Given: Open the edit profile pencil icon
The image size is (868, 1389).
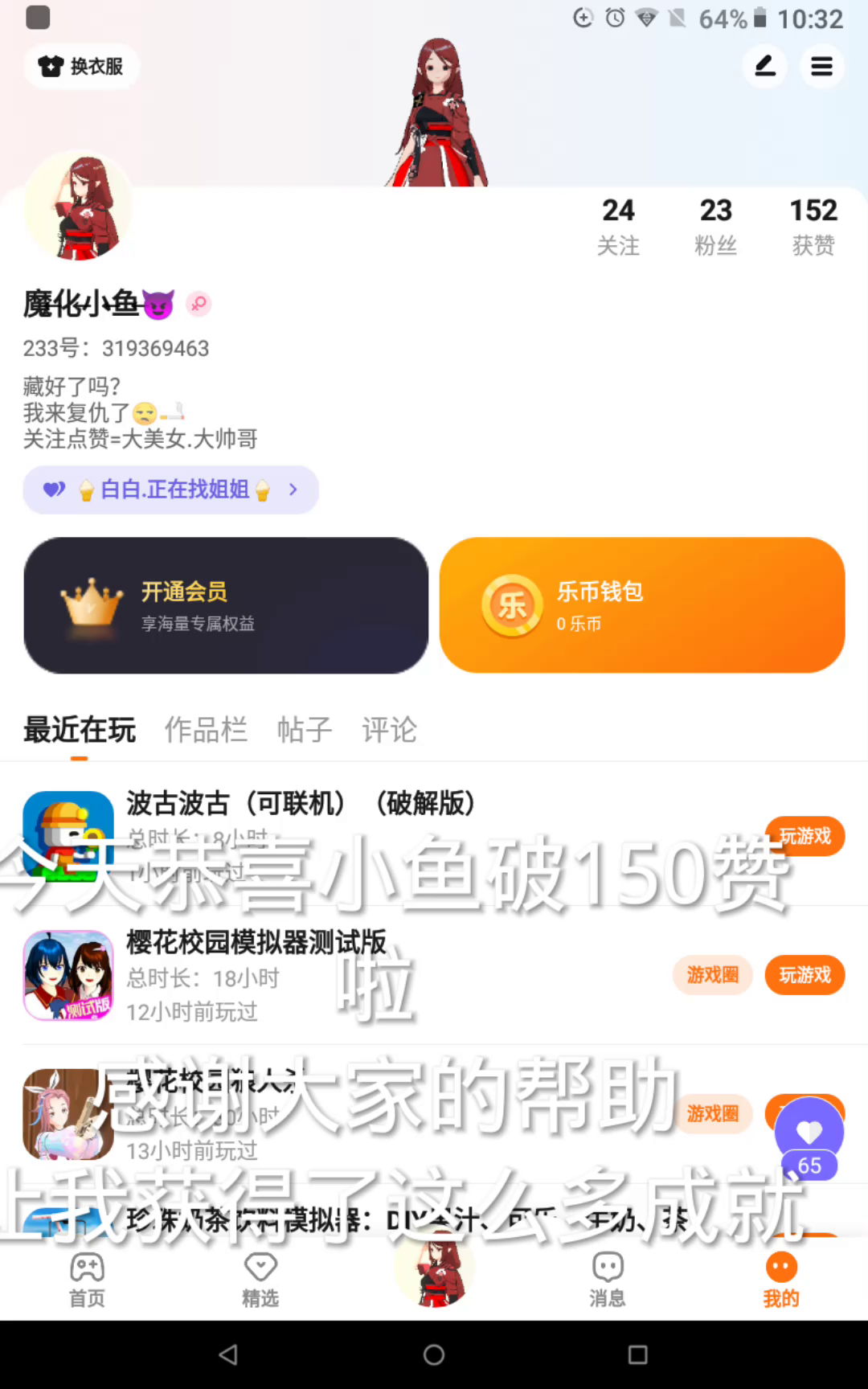Looking at the screenshot, I should click(765, 66).
